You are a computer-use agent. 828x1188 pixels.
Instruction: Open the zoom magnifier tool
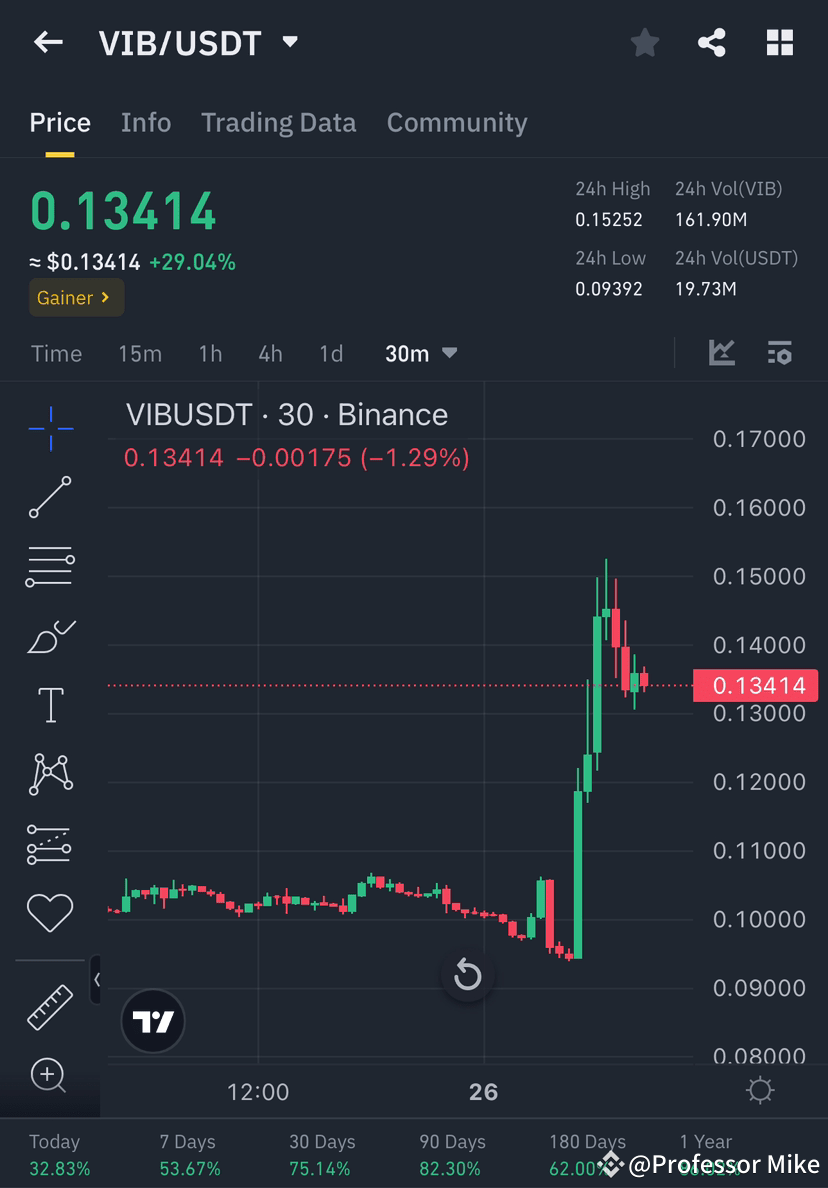[50, 1076]
